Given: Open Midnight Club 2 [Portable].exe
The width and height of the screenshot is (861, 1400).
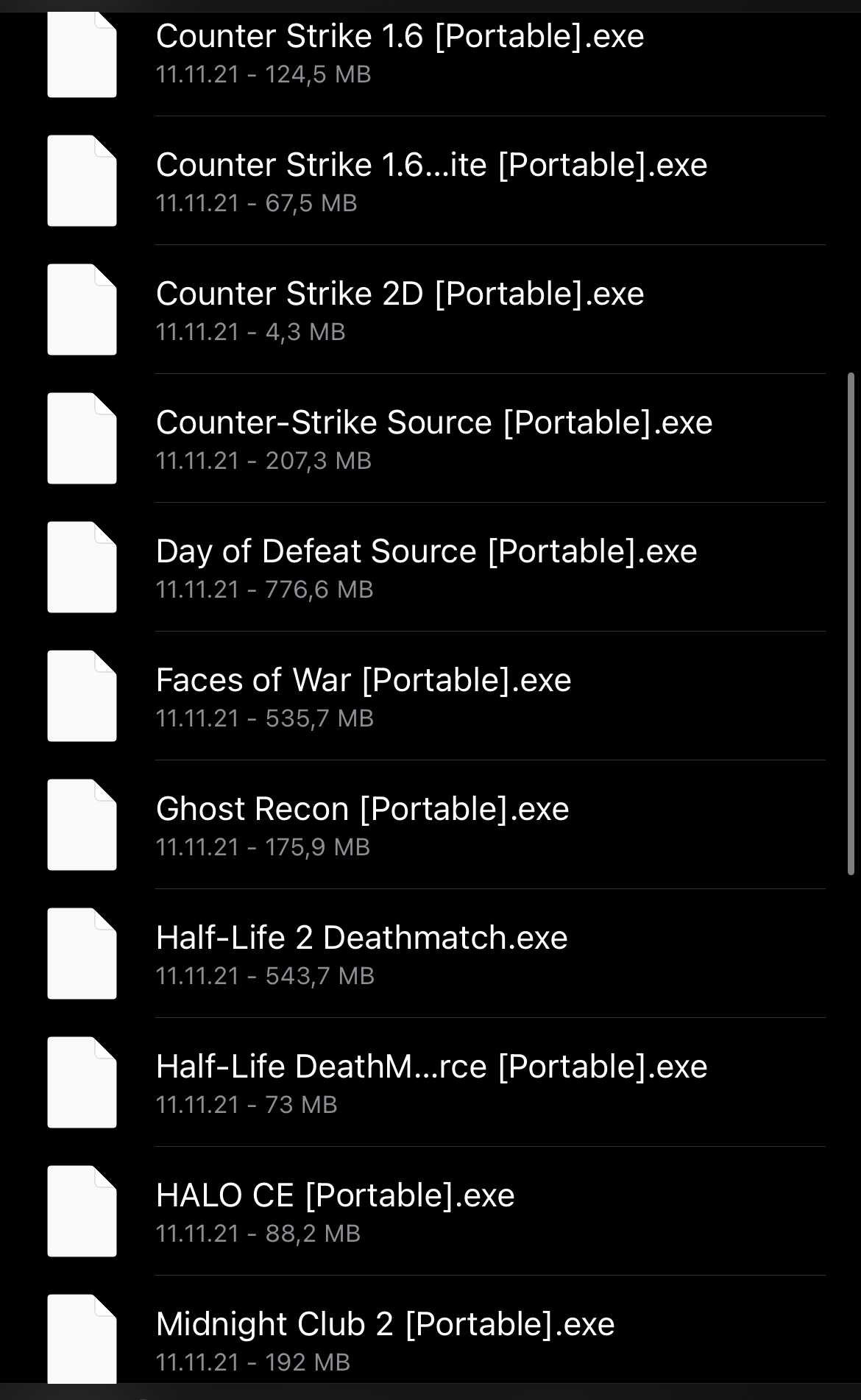Looking at the screenshot, I should pyautogui.click(x=385, y=1339).
